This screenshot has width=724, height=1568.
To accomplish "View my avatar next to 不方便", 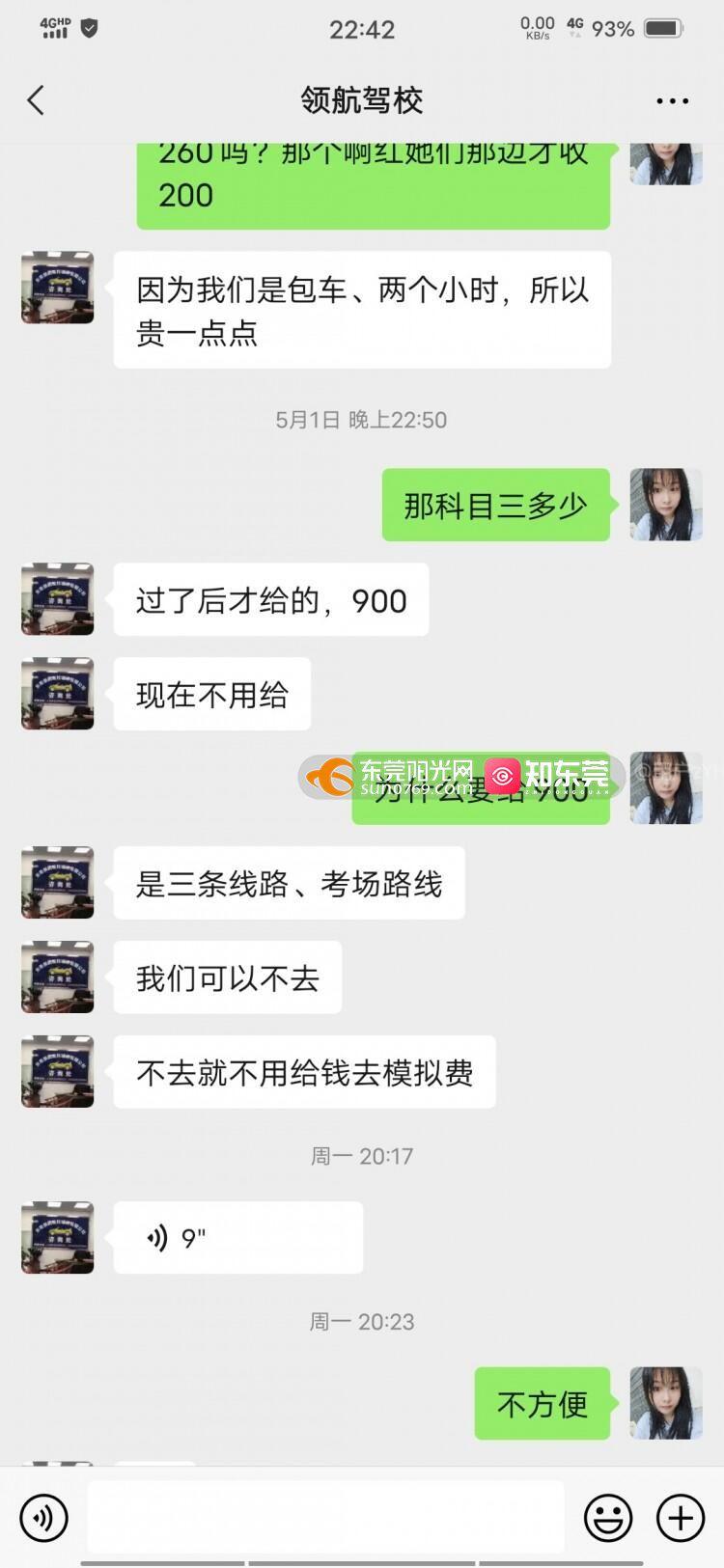I will [x=666, y=1403].
